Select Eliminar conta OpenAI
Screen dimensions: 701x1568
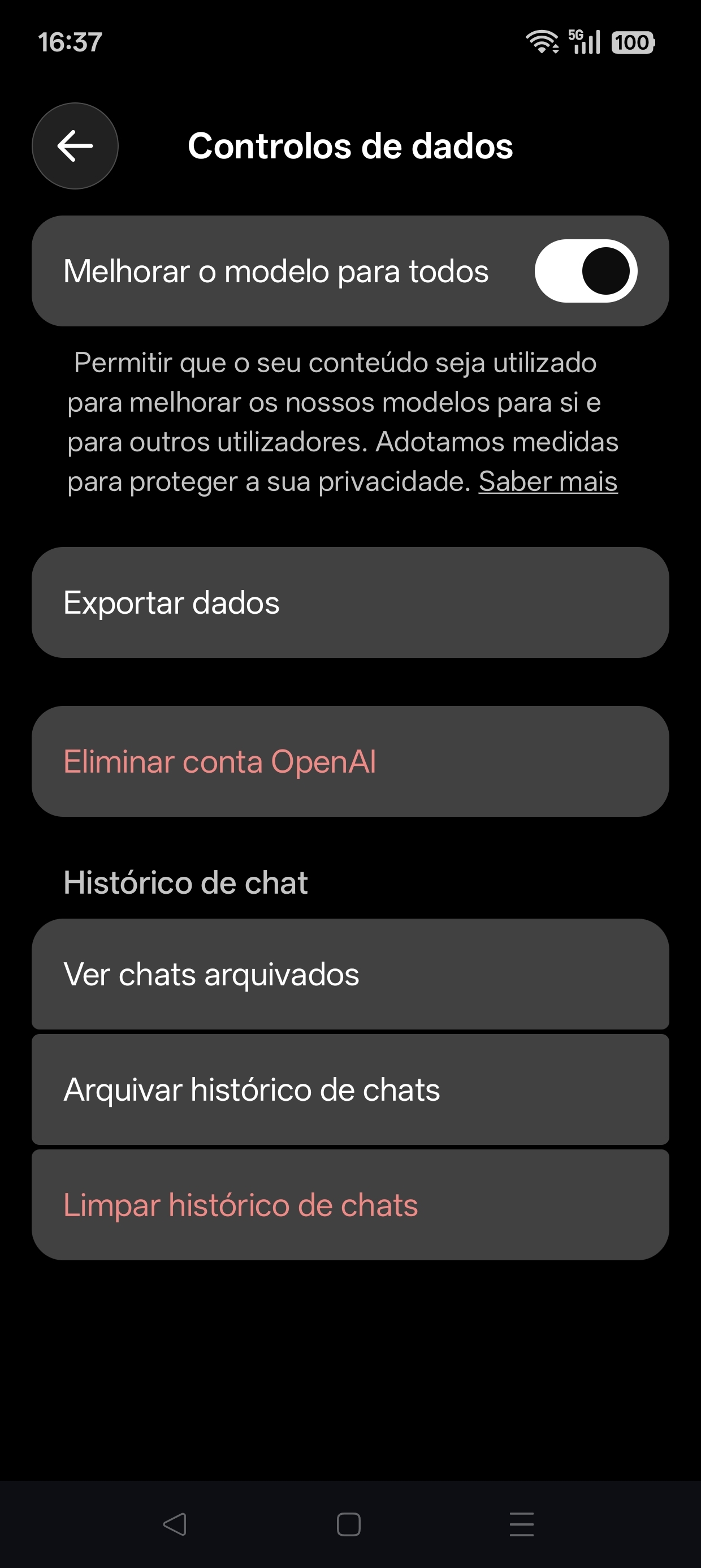(350, 761)
